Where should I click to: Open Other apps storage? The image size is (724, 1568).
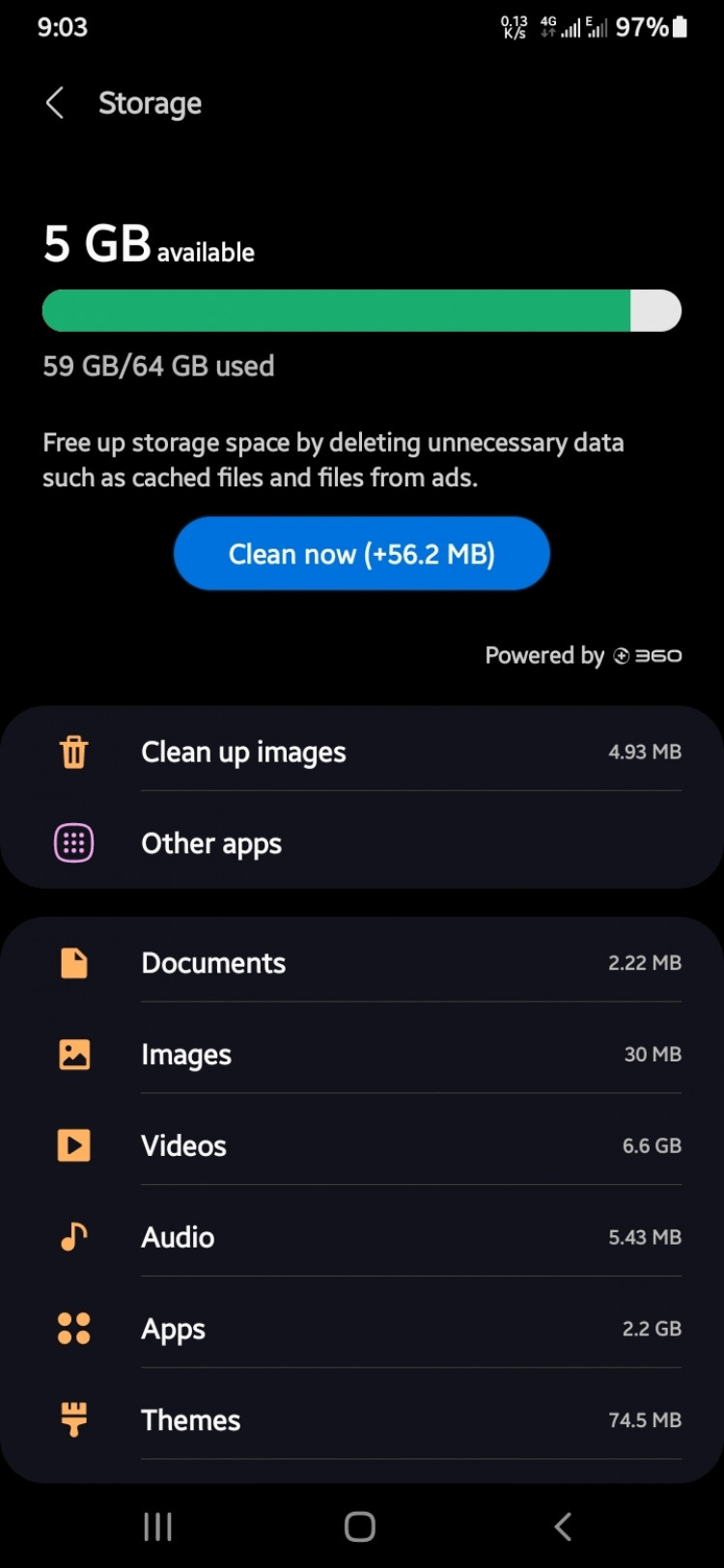coord(362,843)
